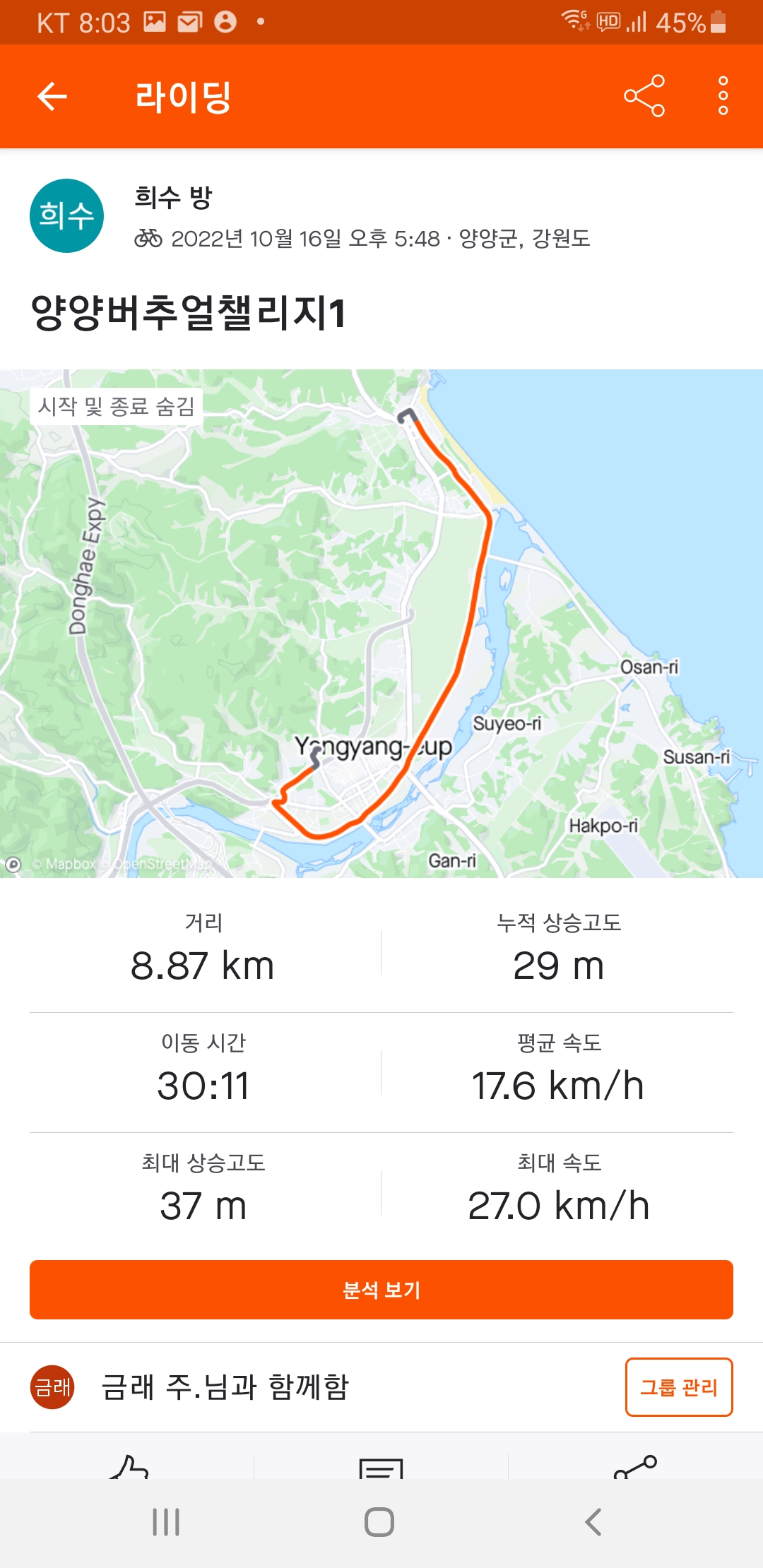Open recent apps from navigation bar
This screenshot has width=763, height=1568.
click(167, 1522)
